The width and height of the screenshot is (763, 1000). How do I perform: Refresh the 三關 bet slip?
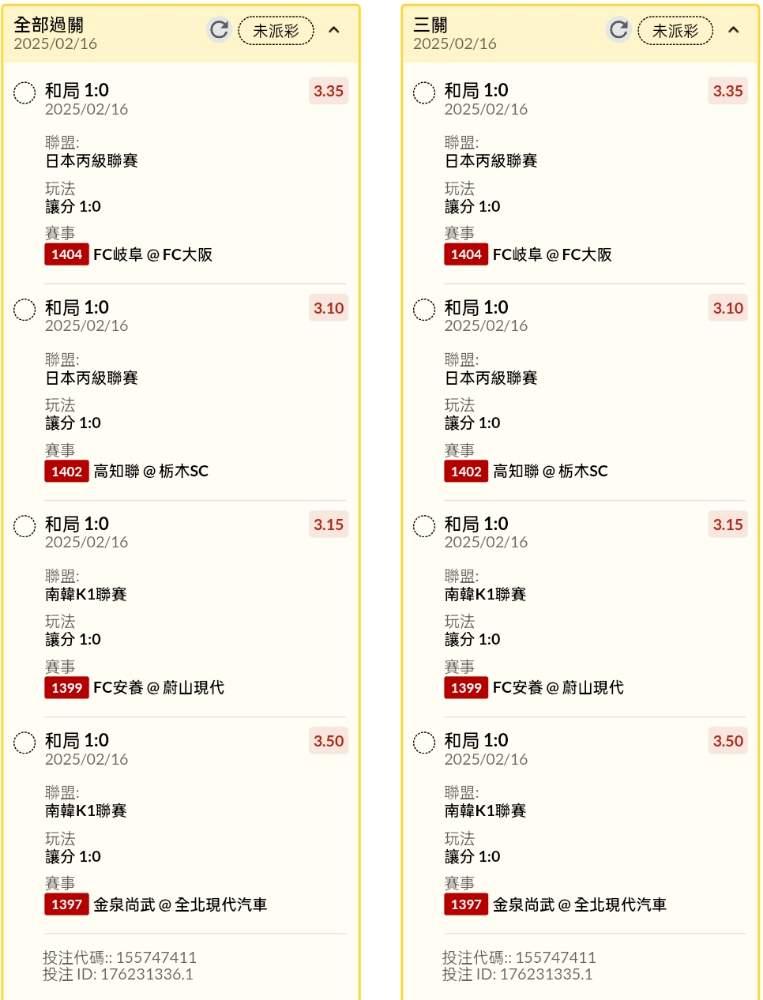(618, 29)
